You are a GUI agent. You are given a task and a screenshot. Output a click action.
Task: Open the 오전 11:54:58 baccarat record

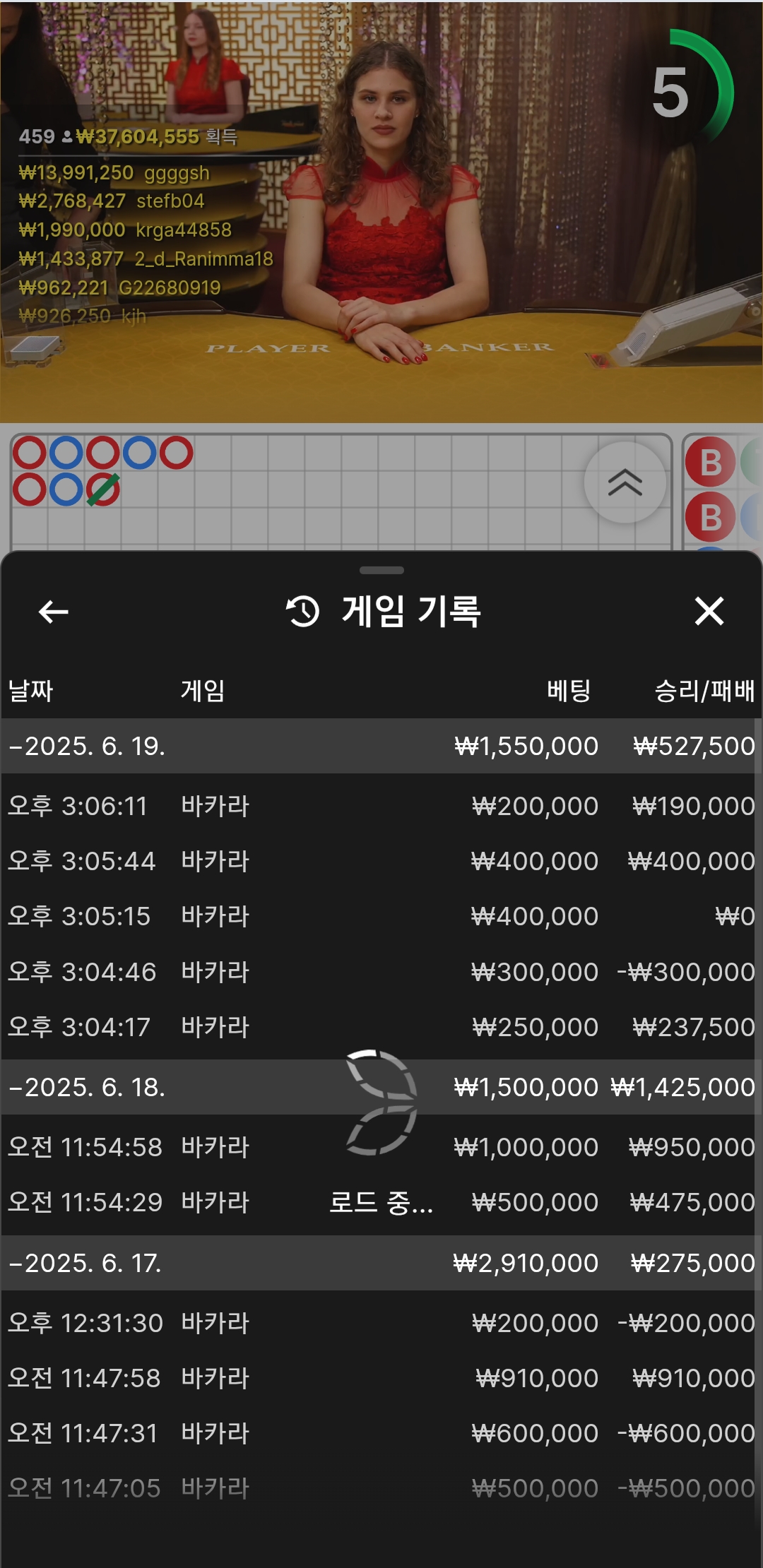tap(381, 1147)
